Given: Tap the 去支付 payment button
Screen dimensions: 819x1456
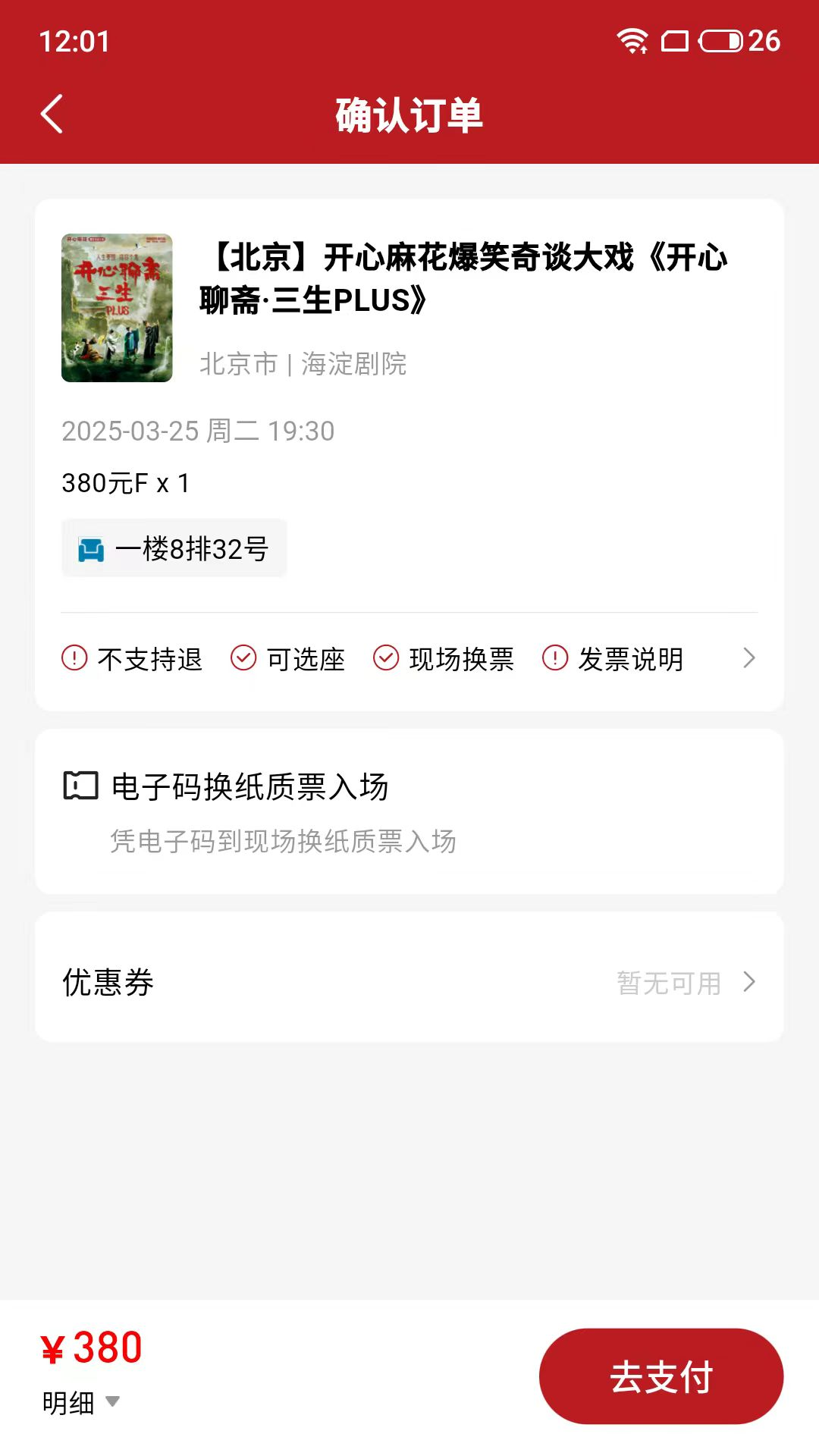Looking at the screenshot, I should pyautogui.click(x=662, y=1376).
